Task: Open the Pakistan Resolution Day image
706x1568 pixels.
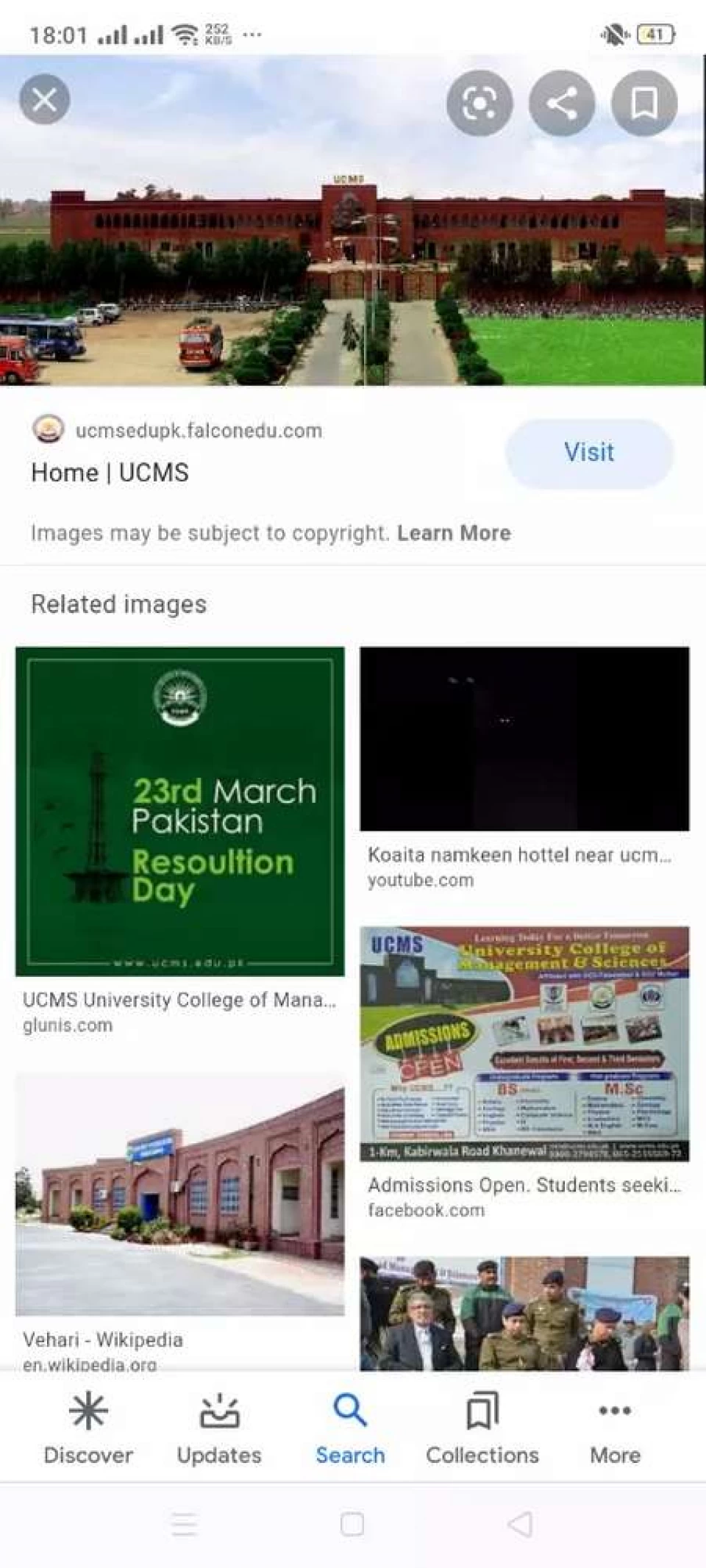Action: tap(179, 811)
